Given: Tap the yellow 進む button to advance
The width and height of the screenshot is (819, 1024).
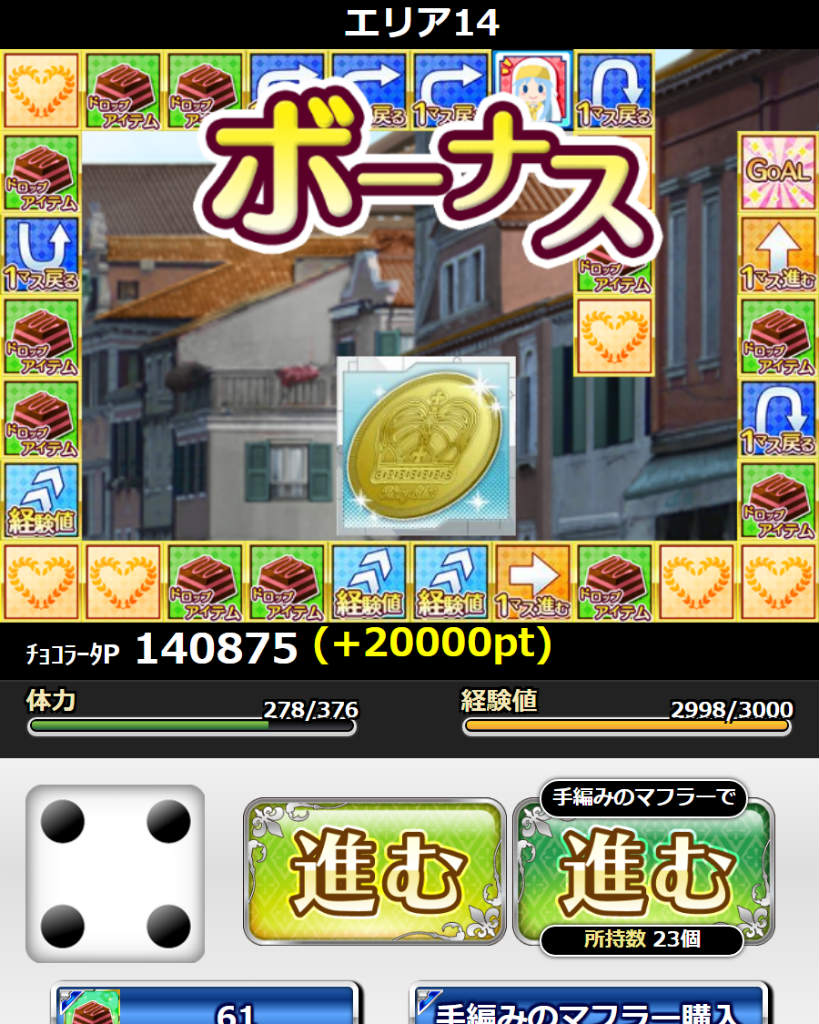Looking at the screenshot, I should (375, 871).
